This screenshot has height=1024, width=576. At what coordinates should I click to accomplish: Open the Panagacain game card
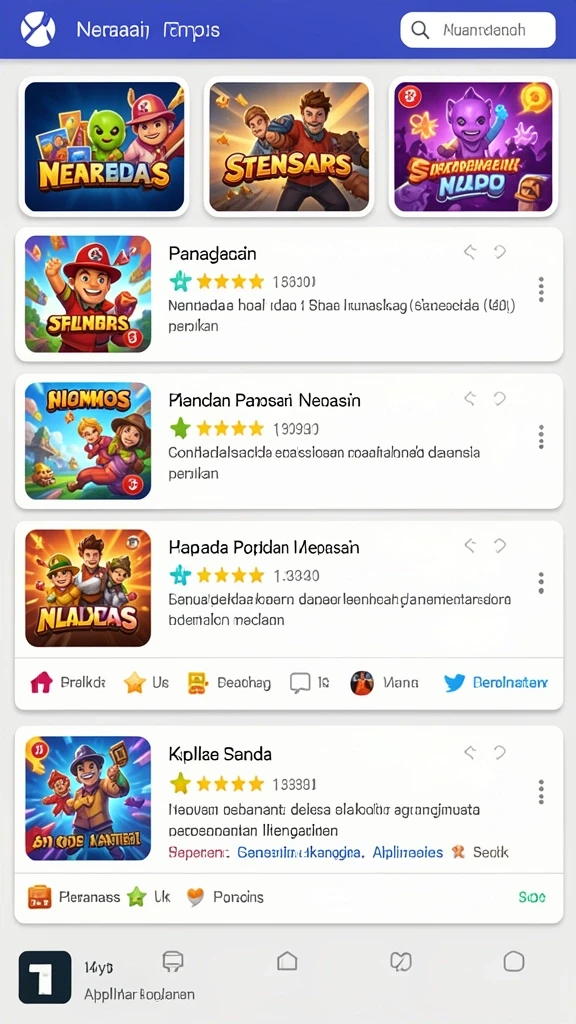coord(289,294)
